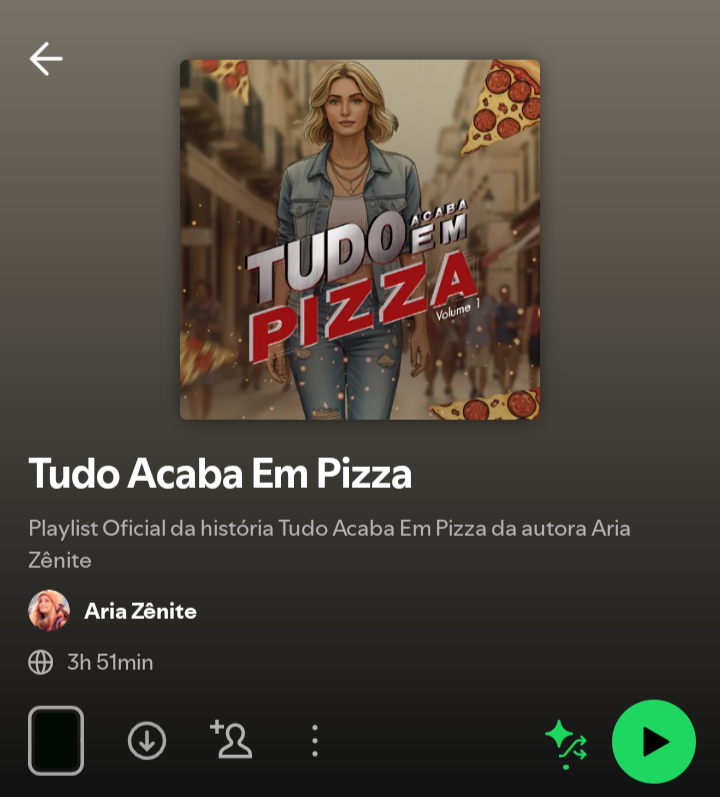Tap Aria Zênite's profile picture

click(47, 611)
